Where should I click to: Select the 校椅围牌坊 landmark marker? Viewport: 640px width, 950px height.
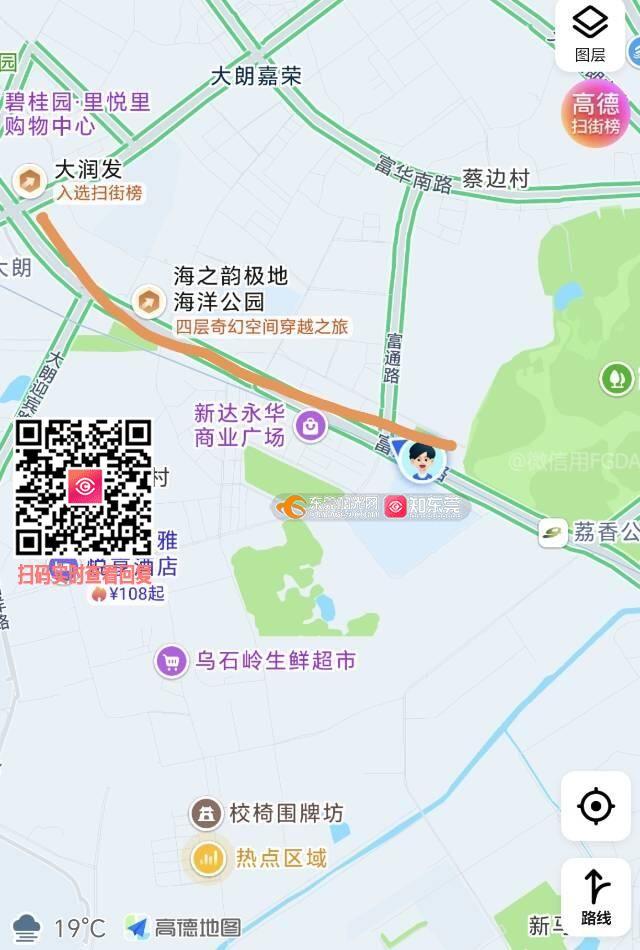(x=206, y=813)
